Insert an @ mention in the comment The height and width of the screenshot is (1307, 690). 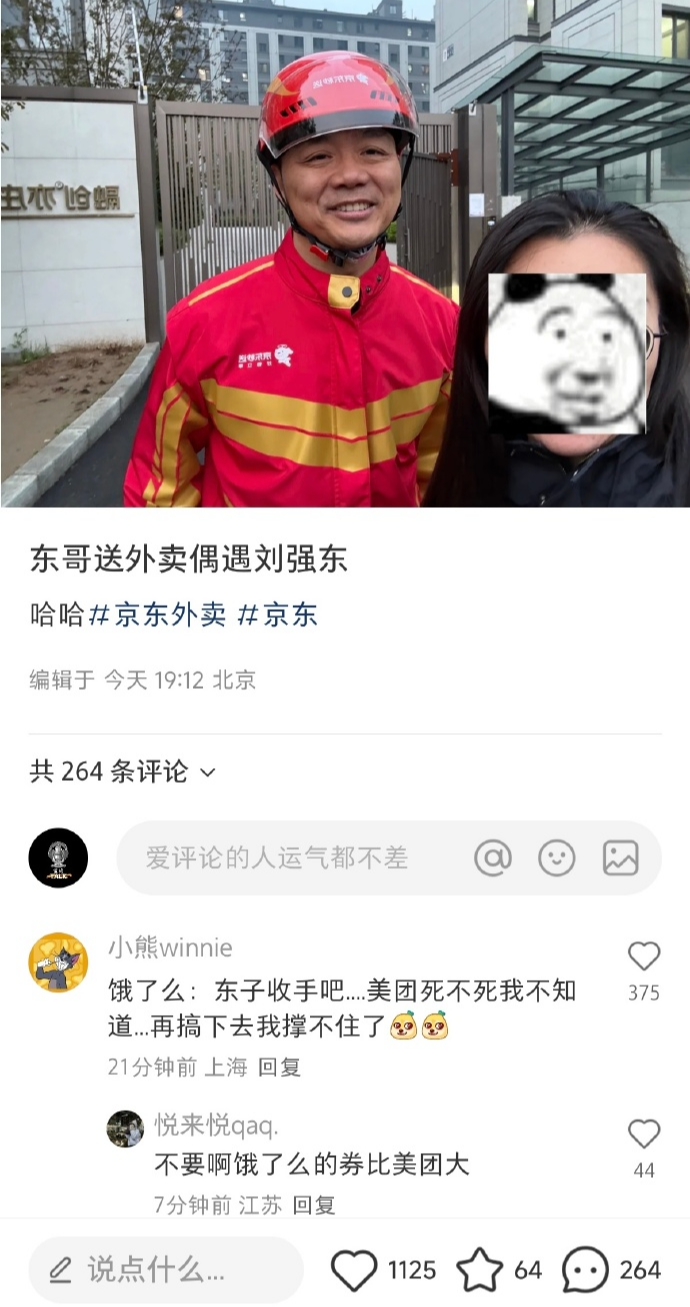[x=492, y=858]
